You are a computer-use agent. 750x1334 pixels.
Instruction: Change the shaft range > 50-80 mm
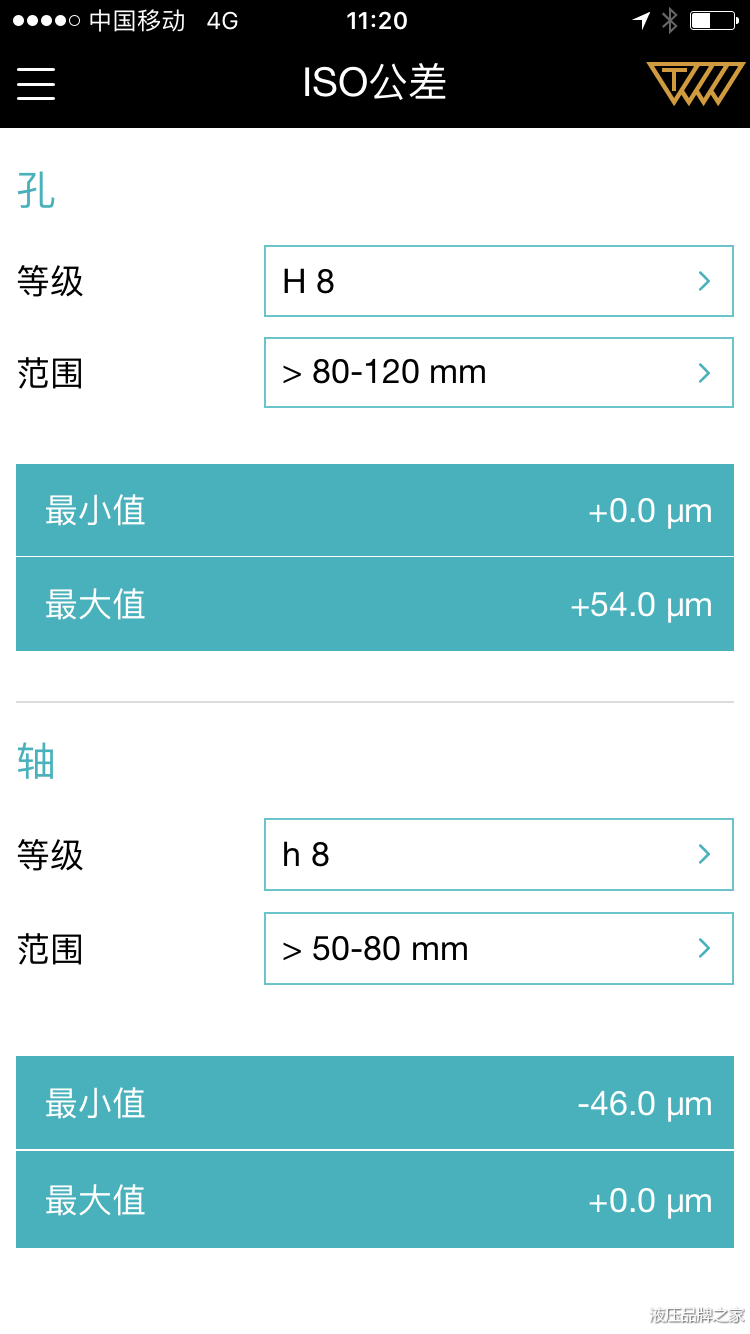pos(499,948)
